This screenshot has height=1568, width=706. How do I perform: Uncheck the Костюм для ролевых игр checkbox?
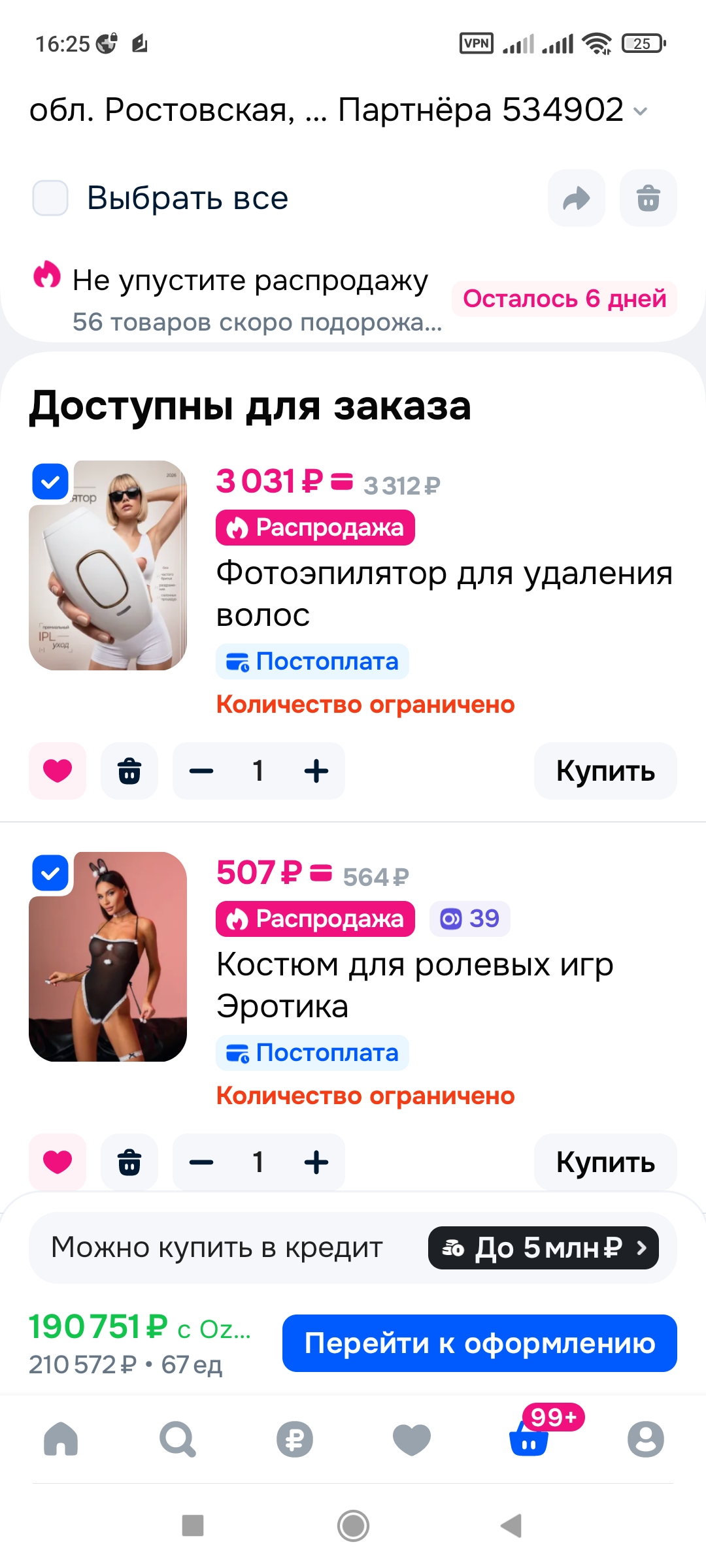coord(50,873)
